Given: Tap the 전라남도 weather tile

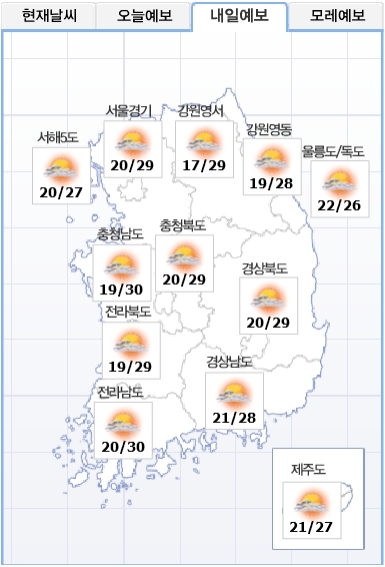Looking at the screenshot, I should coord(123,430).
